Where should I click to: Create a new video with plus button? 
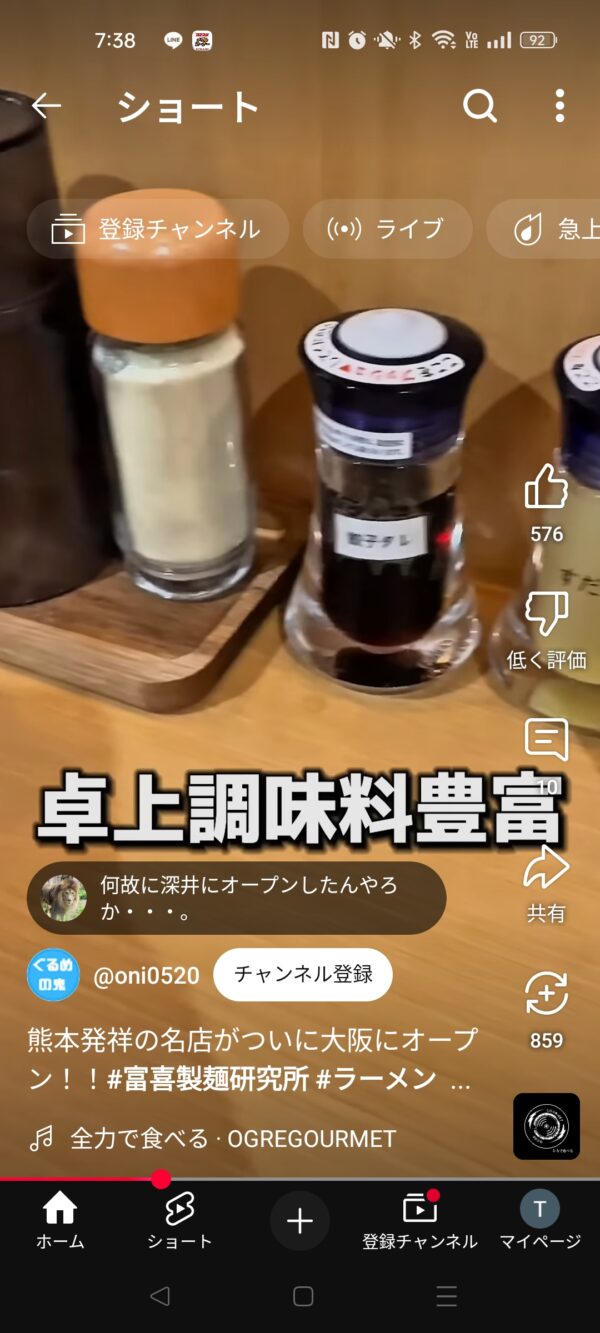(300, 1221)
